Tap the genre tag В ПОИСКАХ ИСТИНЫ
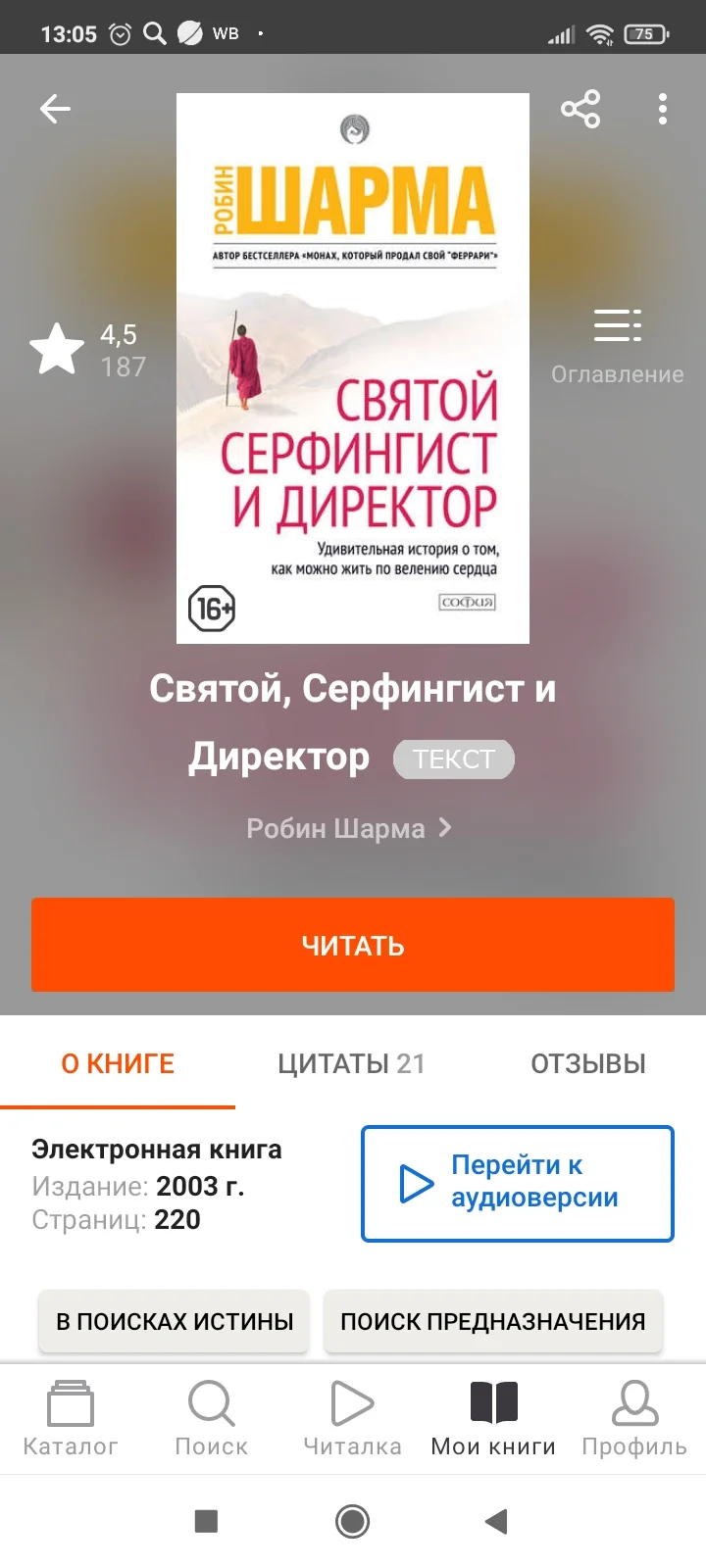Viewport: 706px width, 1568px height. pyautogui.click(x=174, y=1321)
